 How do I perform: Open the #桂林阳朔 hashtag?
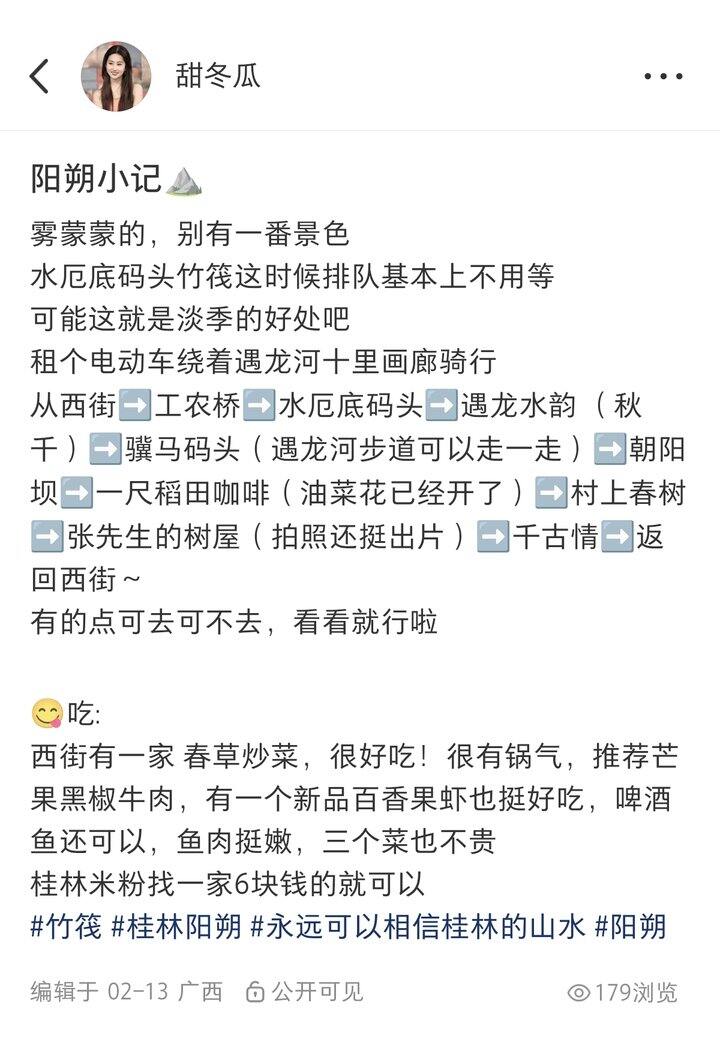176,927
